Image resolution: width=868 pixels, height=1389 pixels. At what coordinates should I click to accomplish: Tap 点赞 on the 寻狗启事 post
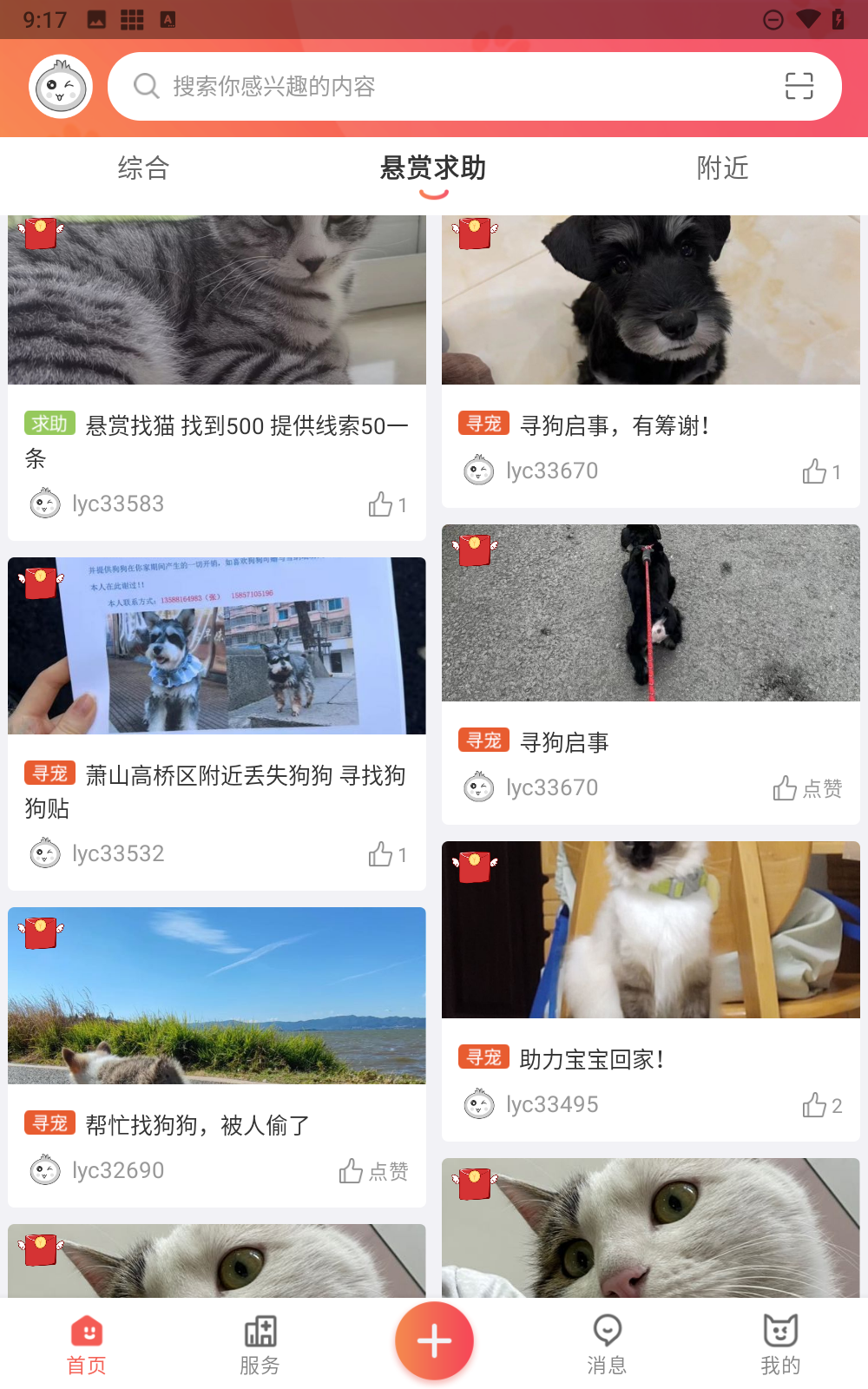[806, 787]
